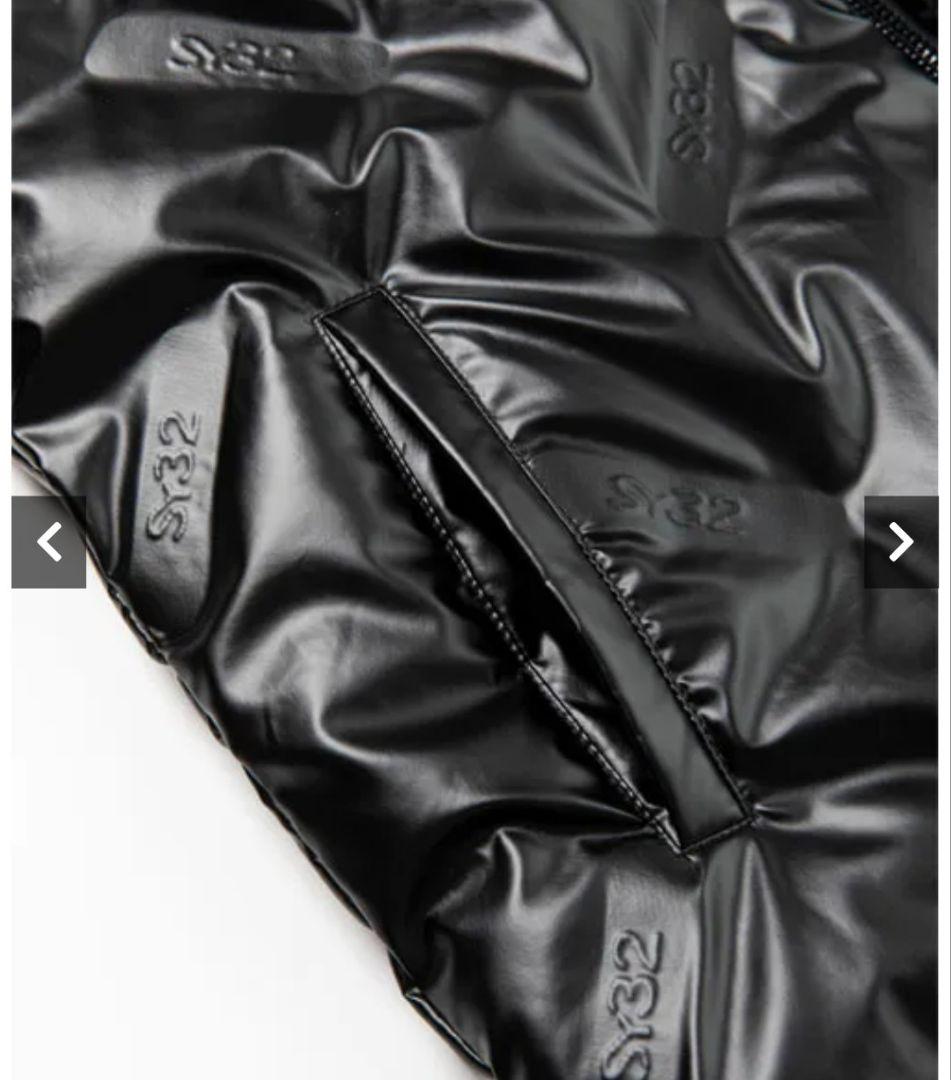
Task: Go to the previous product image
Action: coord(49,542)
